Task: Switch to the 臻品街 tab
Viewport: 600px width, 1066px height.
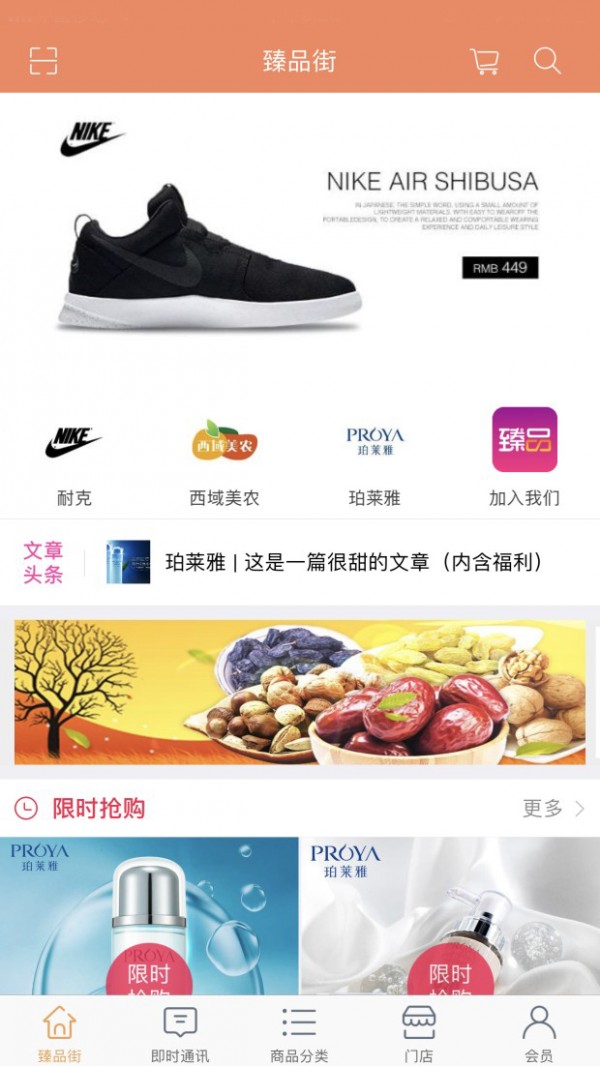Action: (60, 1033)
